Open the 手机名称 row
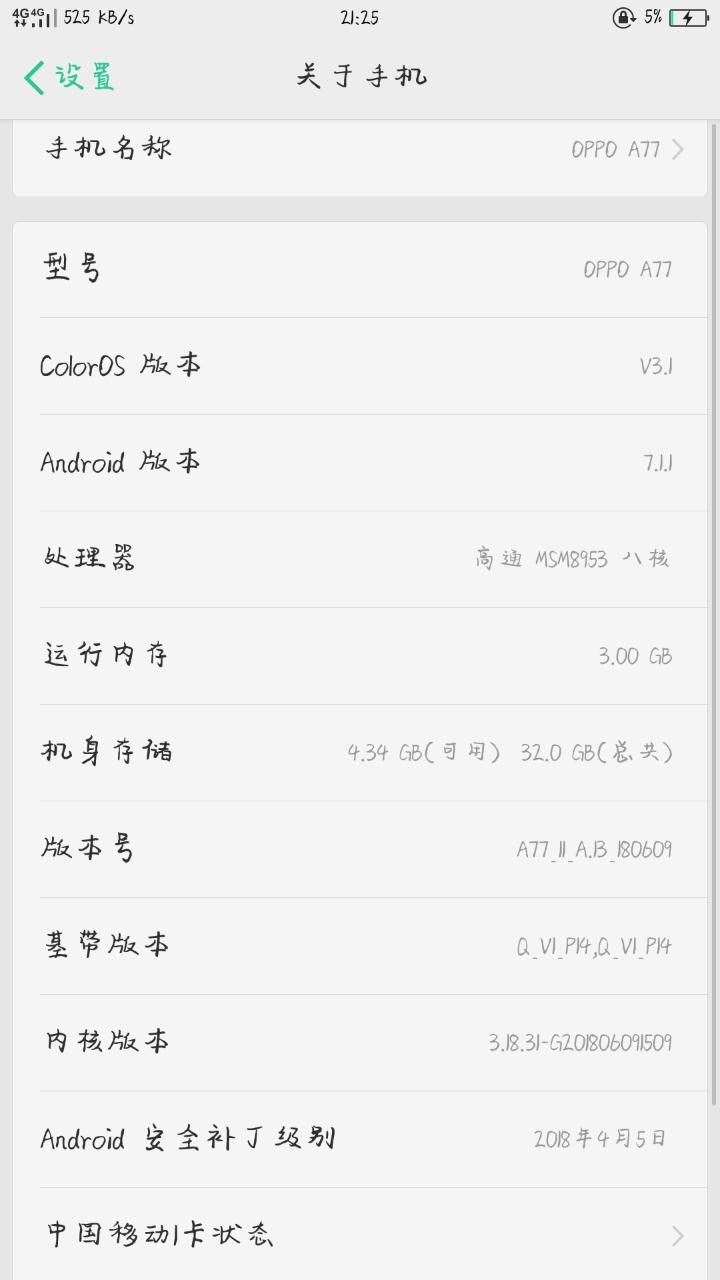Image resolution: width=720 pixels, height=1280 pixels. coord(360,150)
